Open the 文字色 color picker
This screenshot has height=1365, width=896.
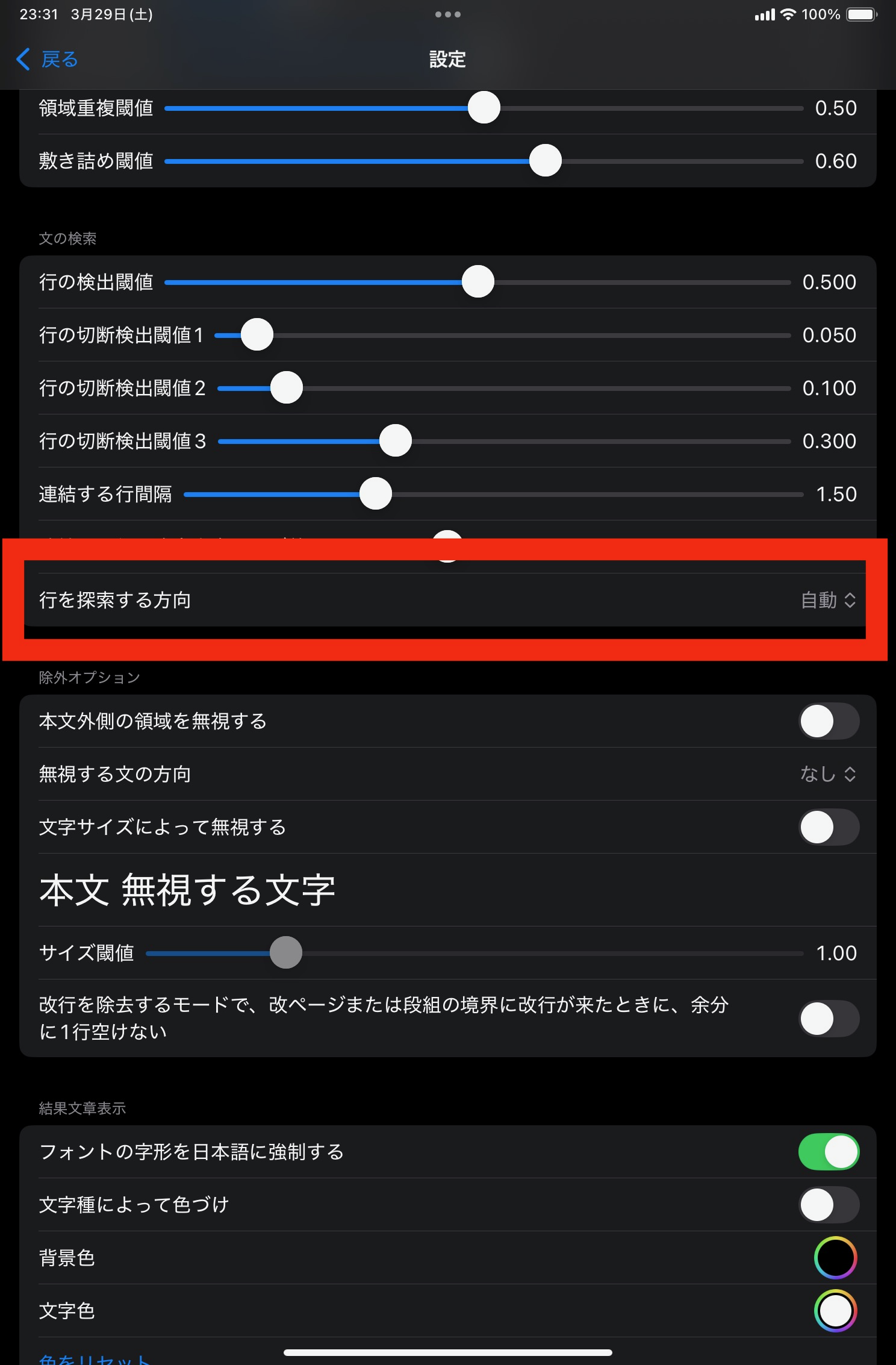coord(835,1311)
